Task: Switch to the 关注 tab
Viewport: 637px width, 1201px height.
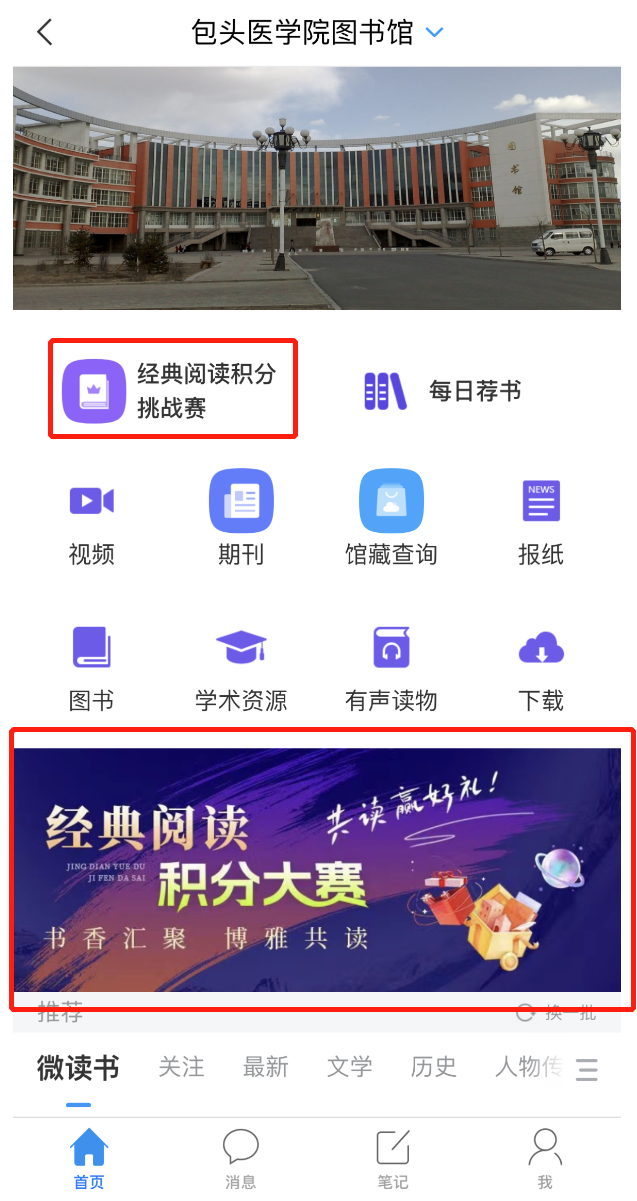Action: pos(181,1067)
